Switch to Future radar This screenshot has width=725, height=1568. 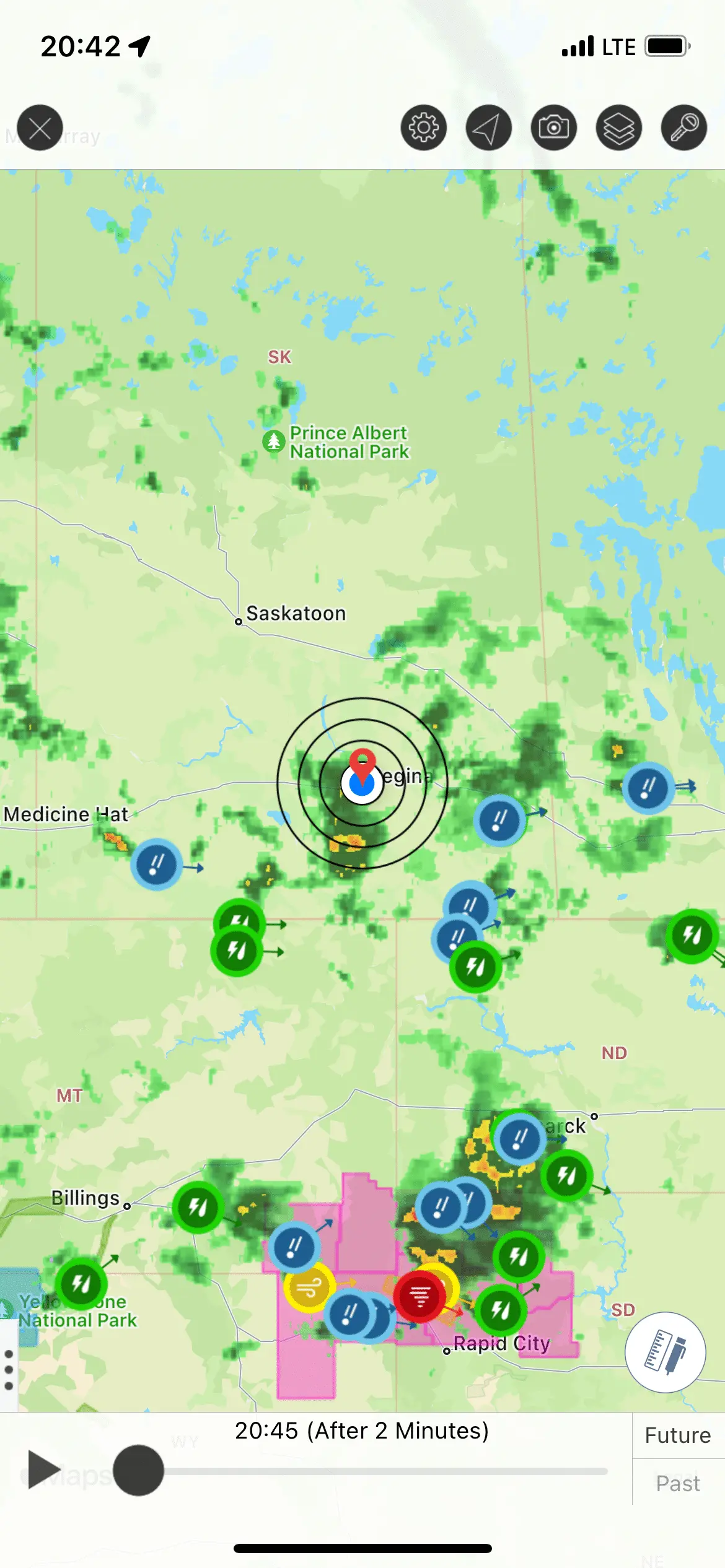pyautogui.click(x=678, y=1435)
